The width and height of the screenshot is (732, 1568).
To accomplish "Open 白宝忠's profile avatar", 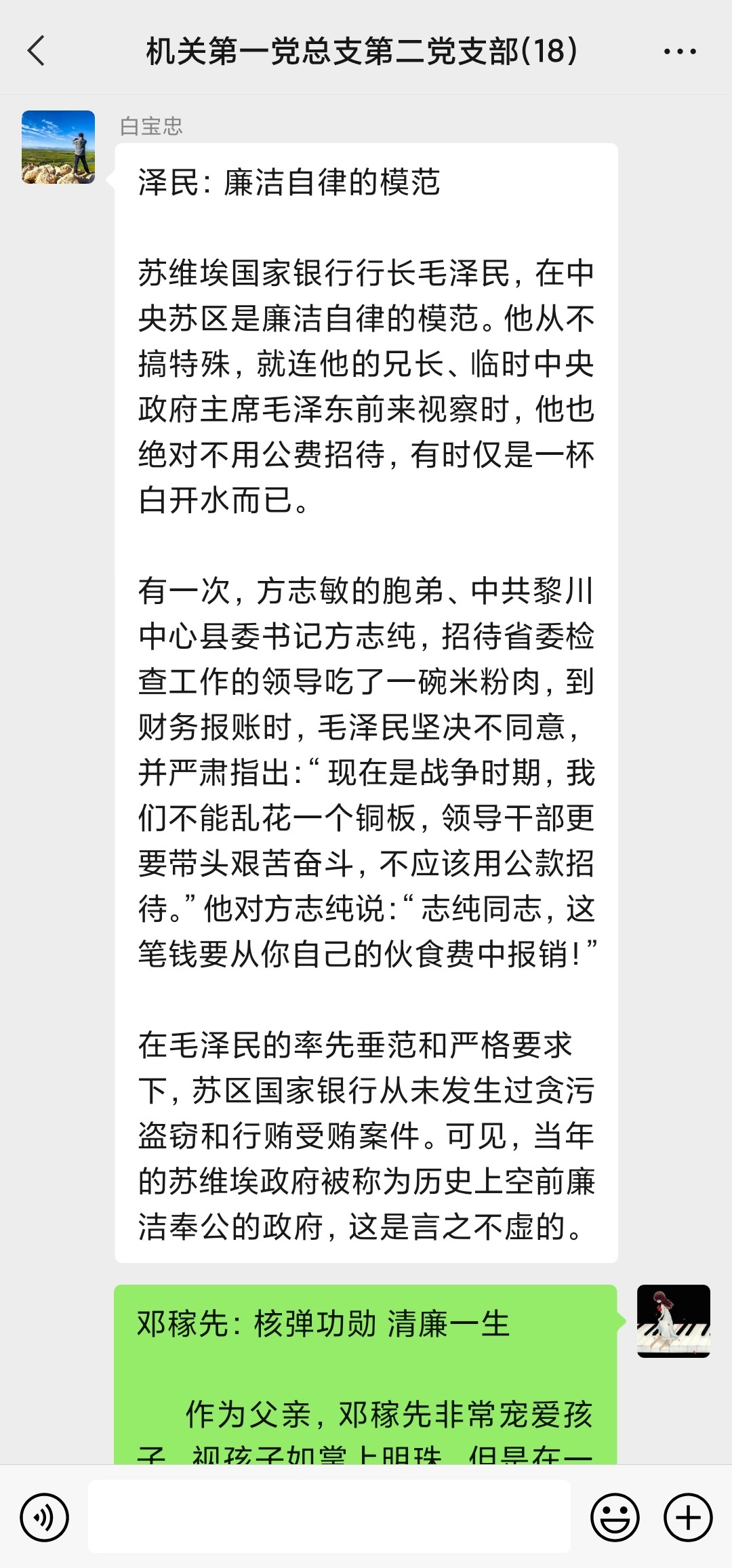I will point(58,147).
